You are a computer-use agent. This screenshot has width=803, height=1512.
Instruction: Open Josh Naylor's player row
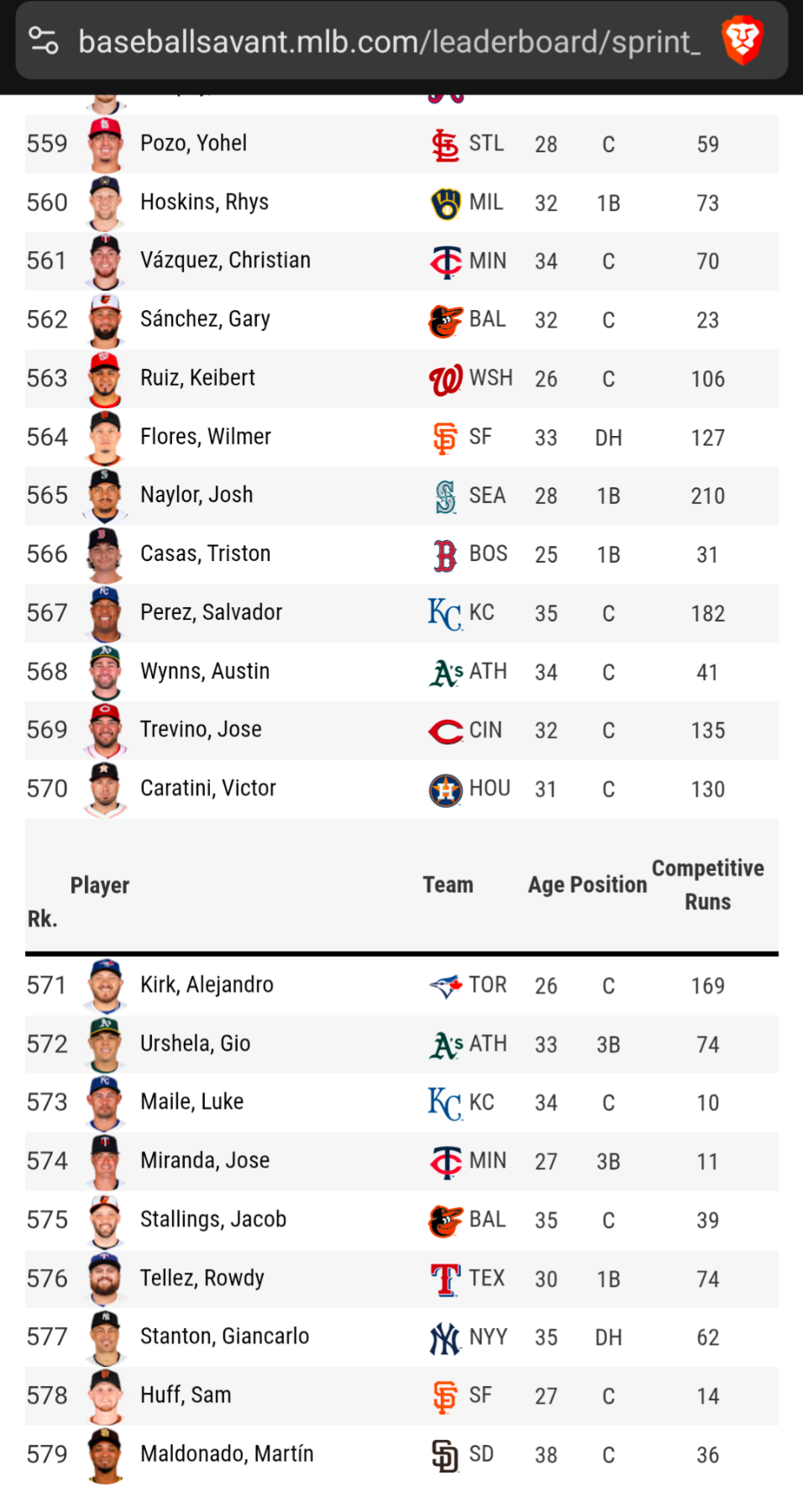click(197, 495)
